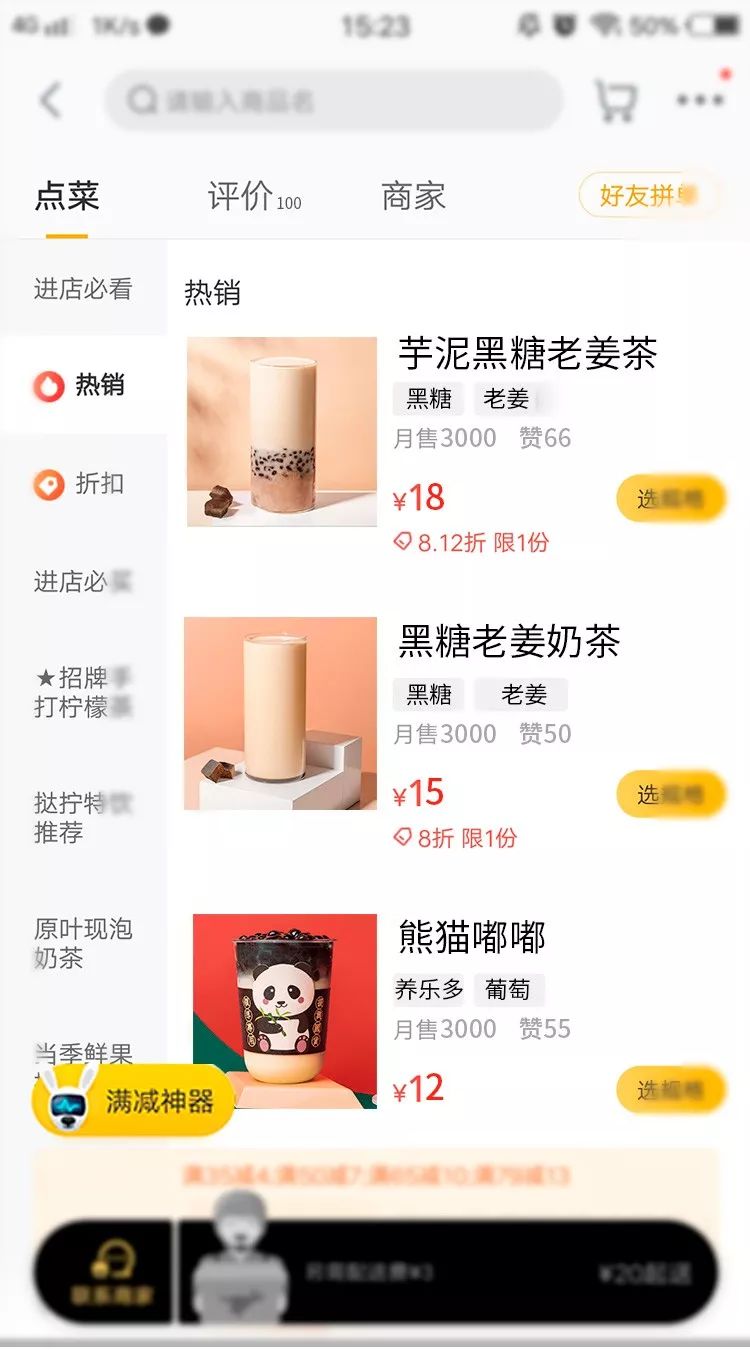Choose specs for 芋泥黑糖老姜茶
The width and height of the screenshot is (750, 1350).
670,498
